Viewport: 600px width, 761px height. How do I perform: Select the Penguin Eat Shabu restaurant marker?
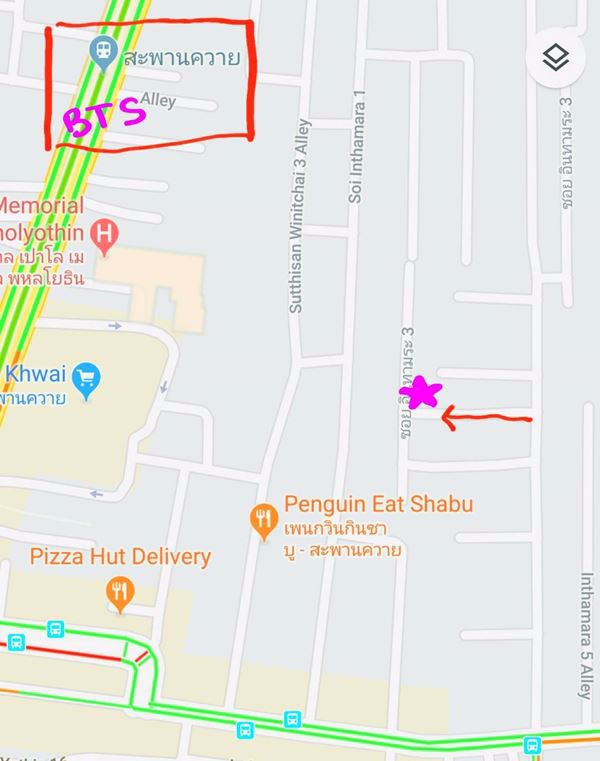(262, 518)
